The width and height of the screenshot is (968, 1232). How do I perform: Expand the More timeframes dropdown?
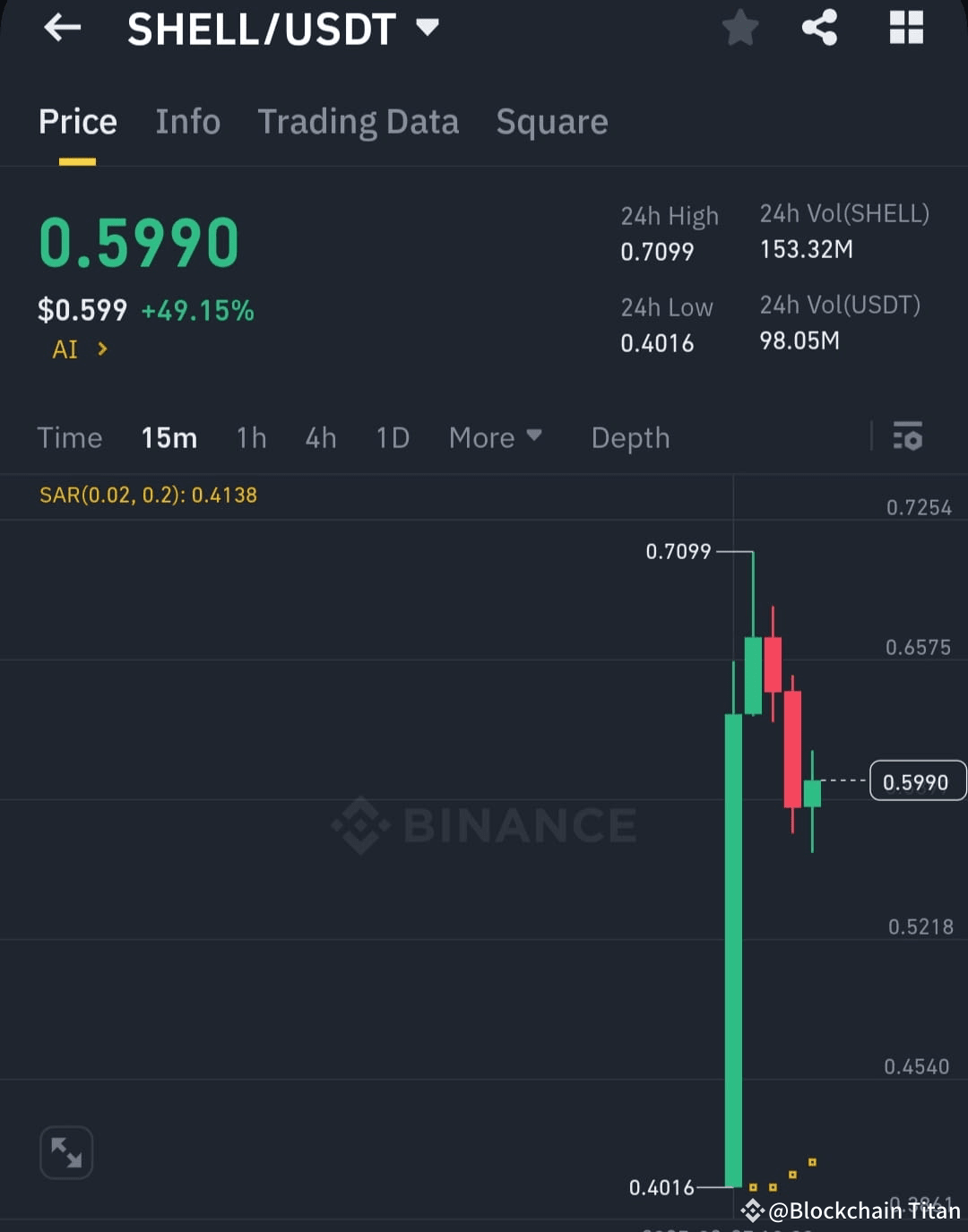click(x=495, y=437)
